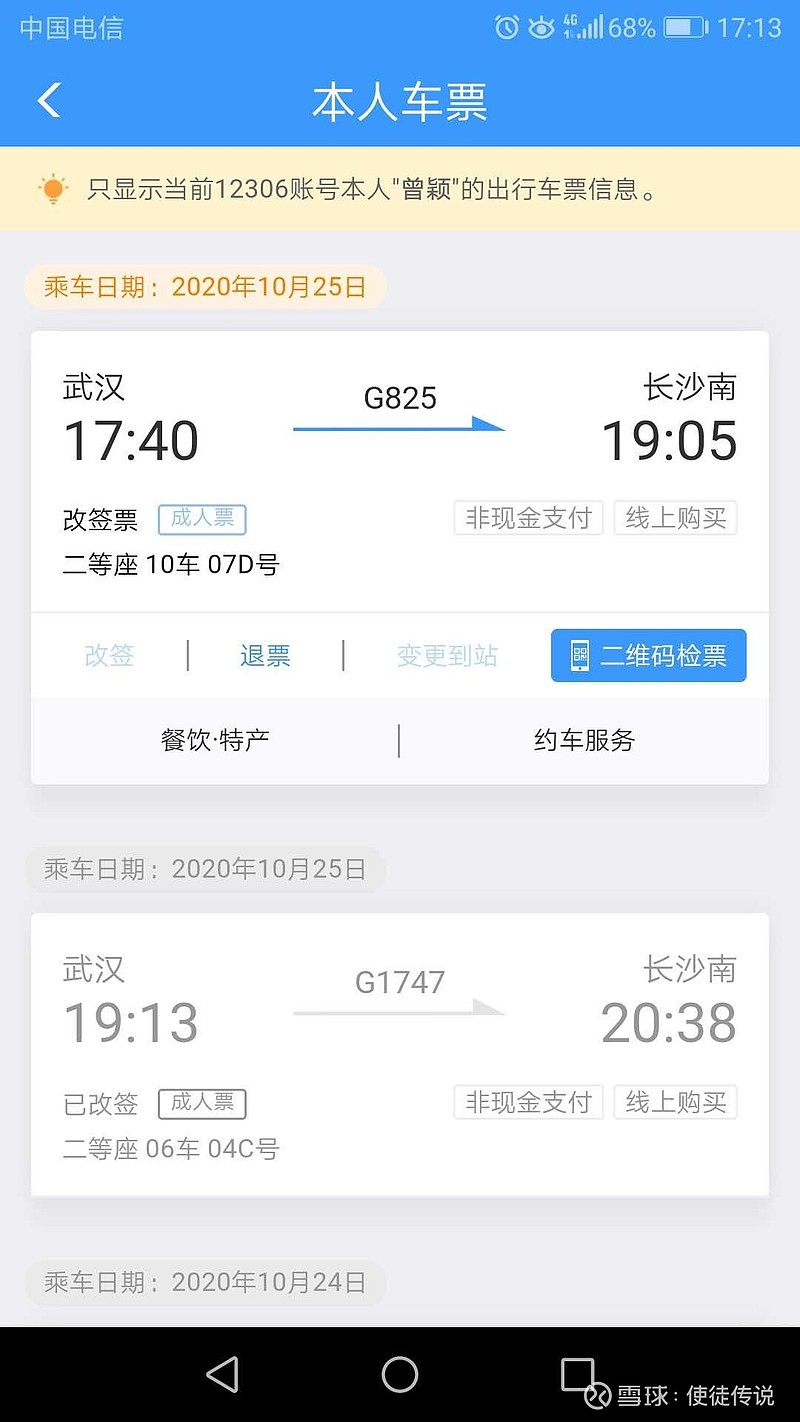The width and height of the screenshot is (800, 1422).
Task: Select the 成人票 tag on the G825 ticket
Action: coord(201,519)
